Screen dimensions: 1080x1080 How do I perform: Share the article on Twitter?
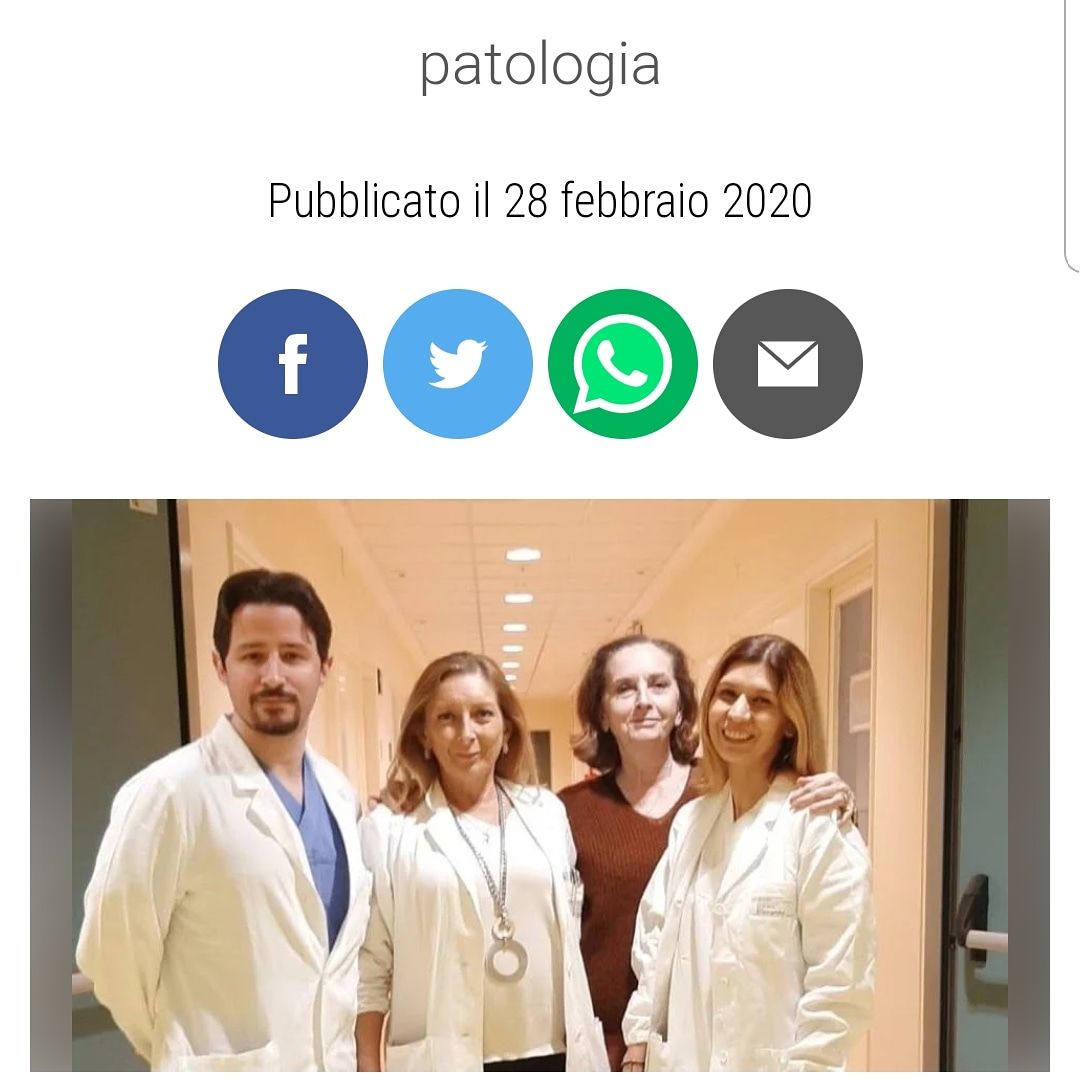(x=458, y=364)
